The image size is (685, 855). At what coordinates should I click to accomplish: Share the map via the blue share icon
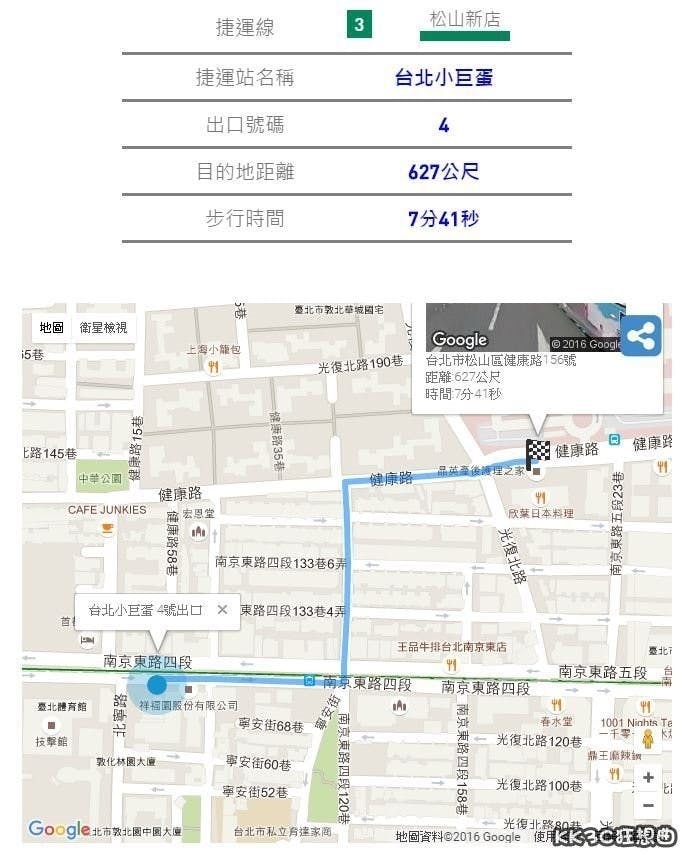click(641, 336)
